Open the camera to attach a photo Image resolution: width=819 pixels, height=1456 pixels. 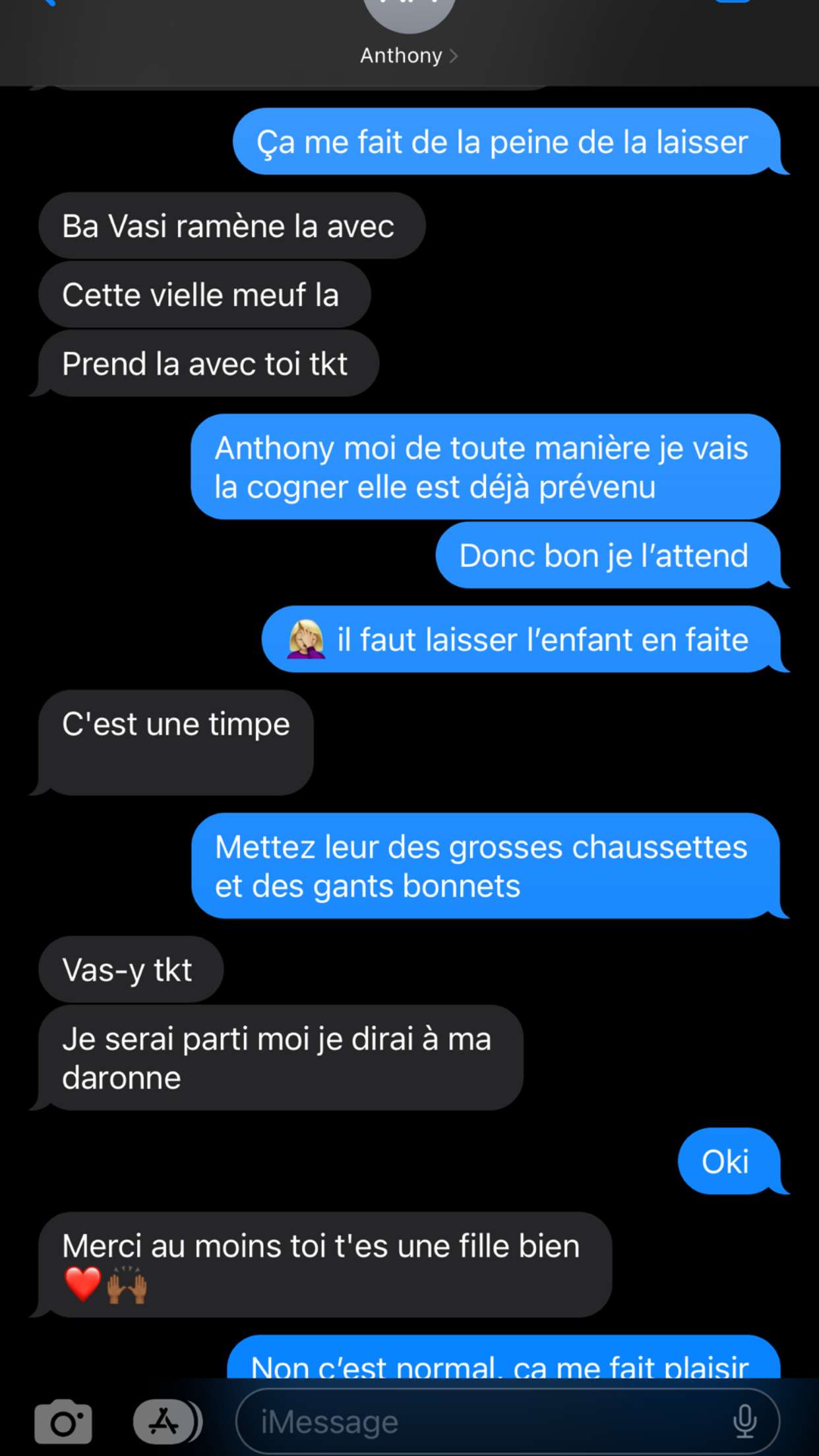[63, 1422]
